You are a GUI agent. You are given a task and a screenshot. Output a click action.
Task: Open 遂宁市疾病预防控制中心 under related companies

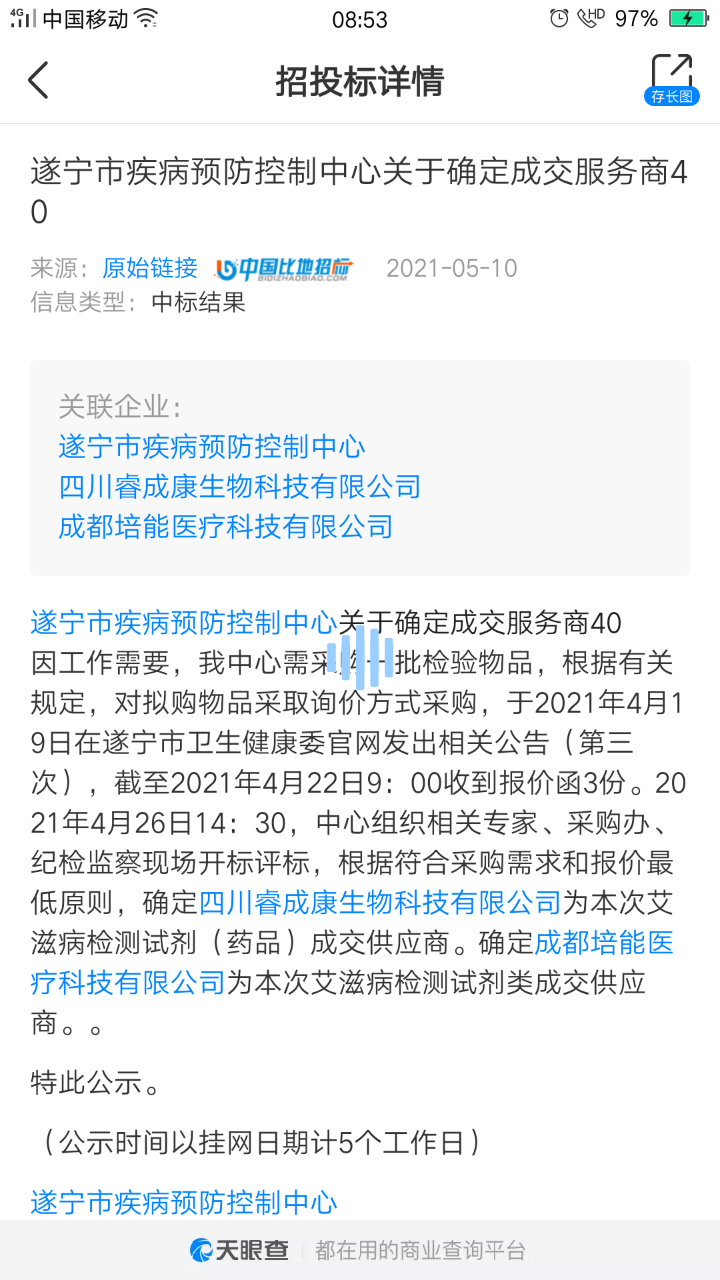212,446
